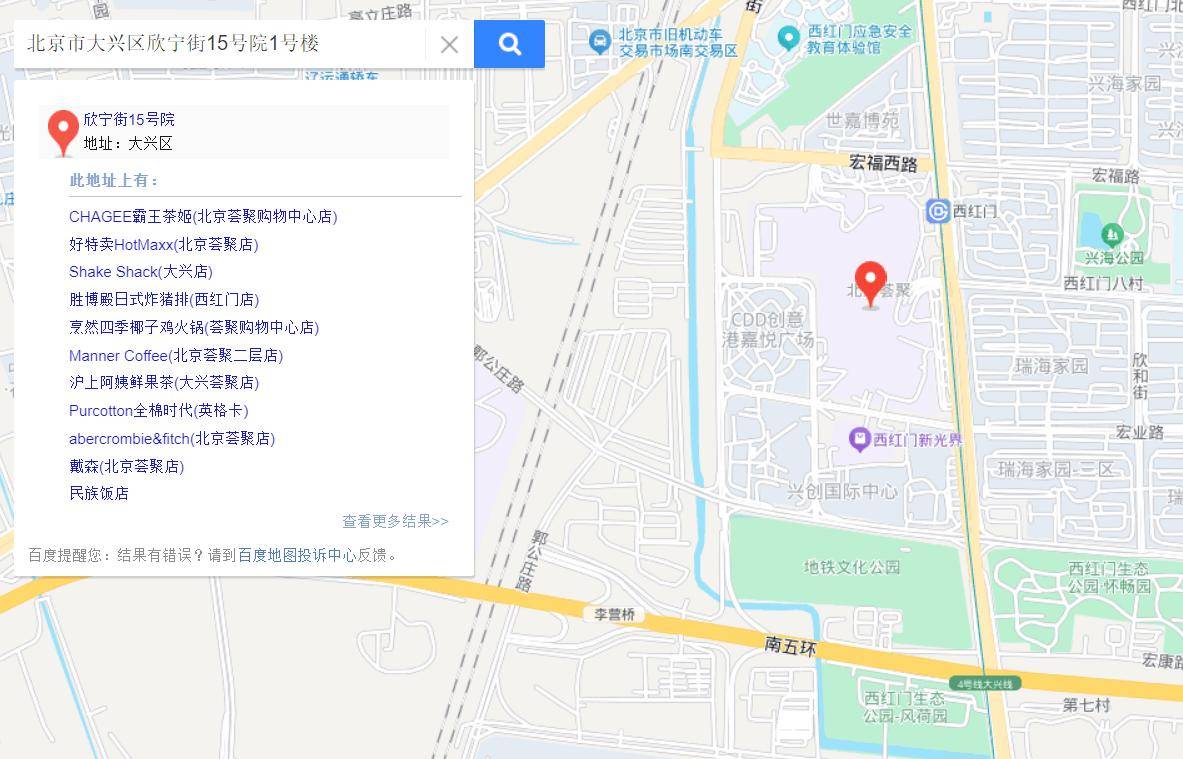Tap the blue search magnifier button

point(509,44)
